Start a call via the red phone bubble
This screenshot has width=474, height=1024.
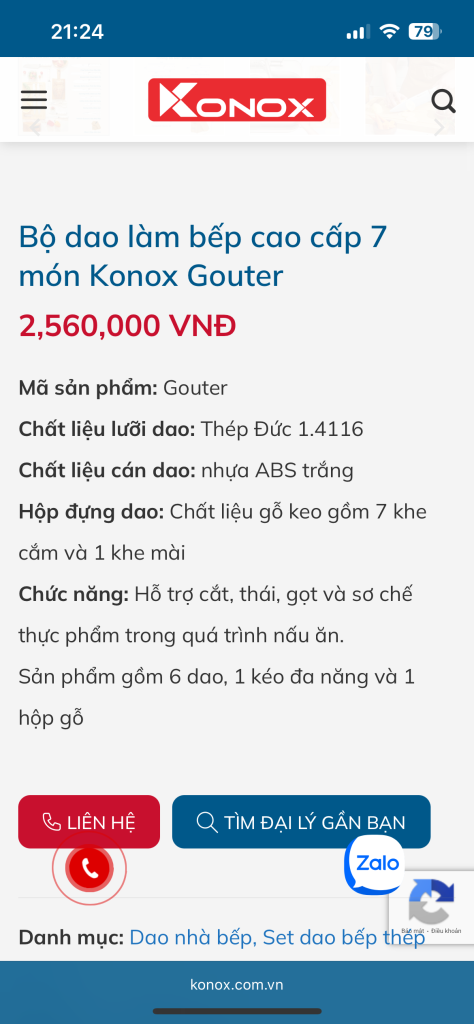click(x=89, y=868)
